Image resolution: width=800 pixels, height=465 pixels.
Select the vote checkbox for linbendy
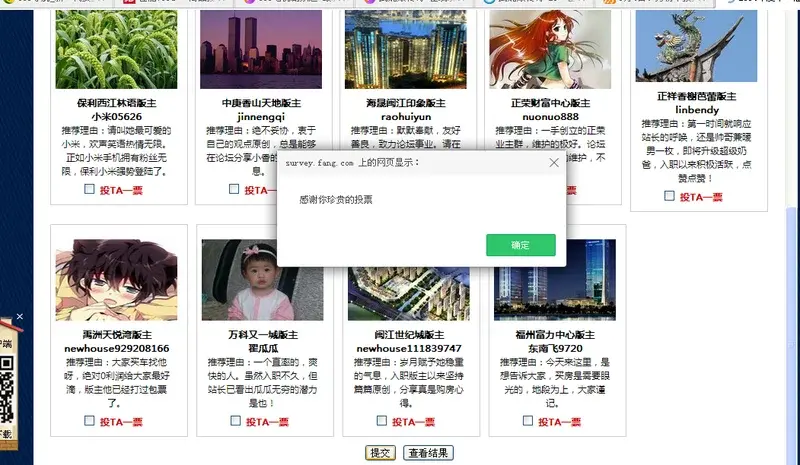click(x=669, y=196)
